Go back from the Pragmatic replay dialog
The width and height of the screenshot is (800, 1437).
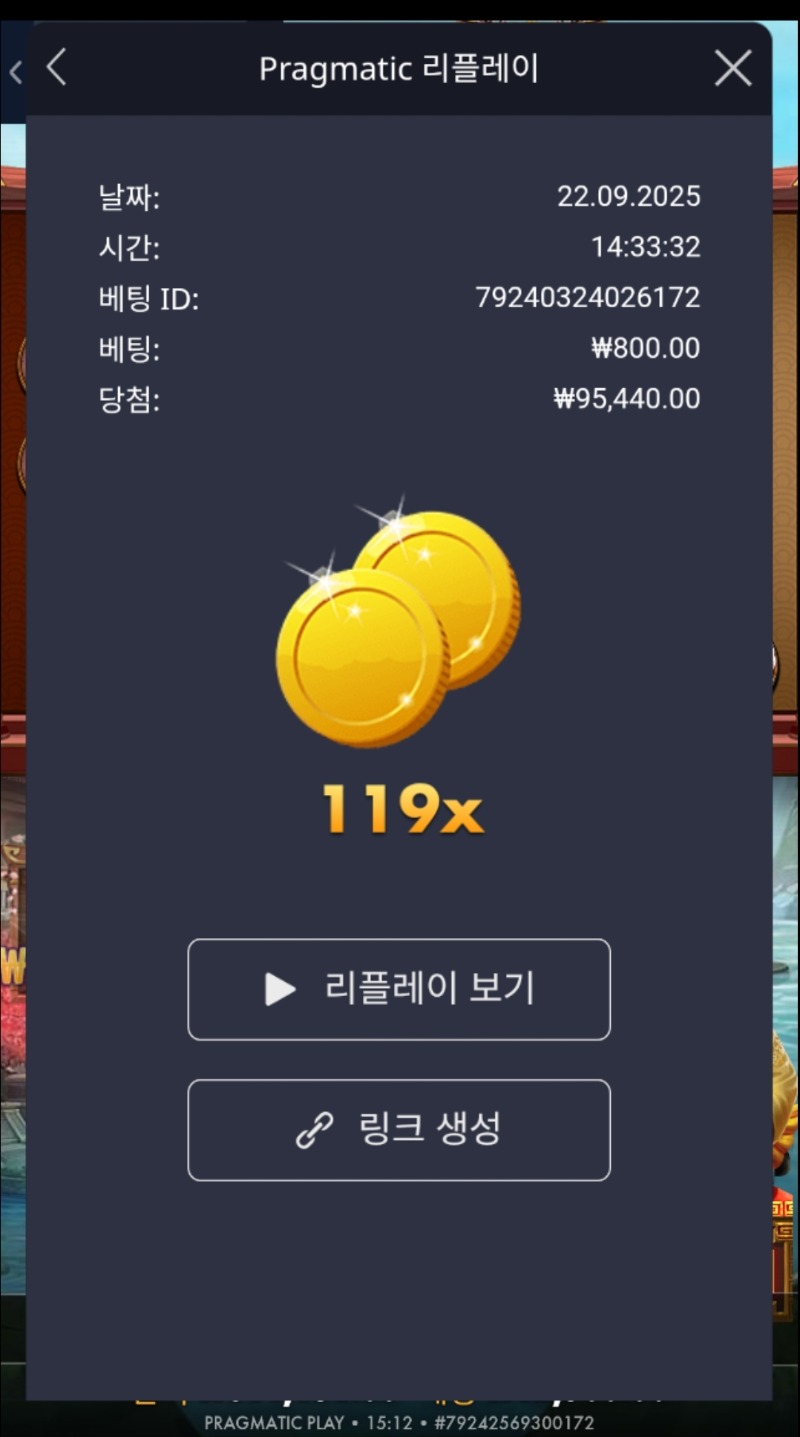tap(57, 68)
